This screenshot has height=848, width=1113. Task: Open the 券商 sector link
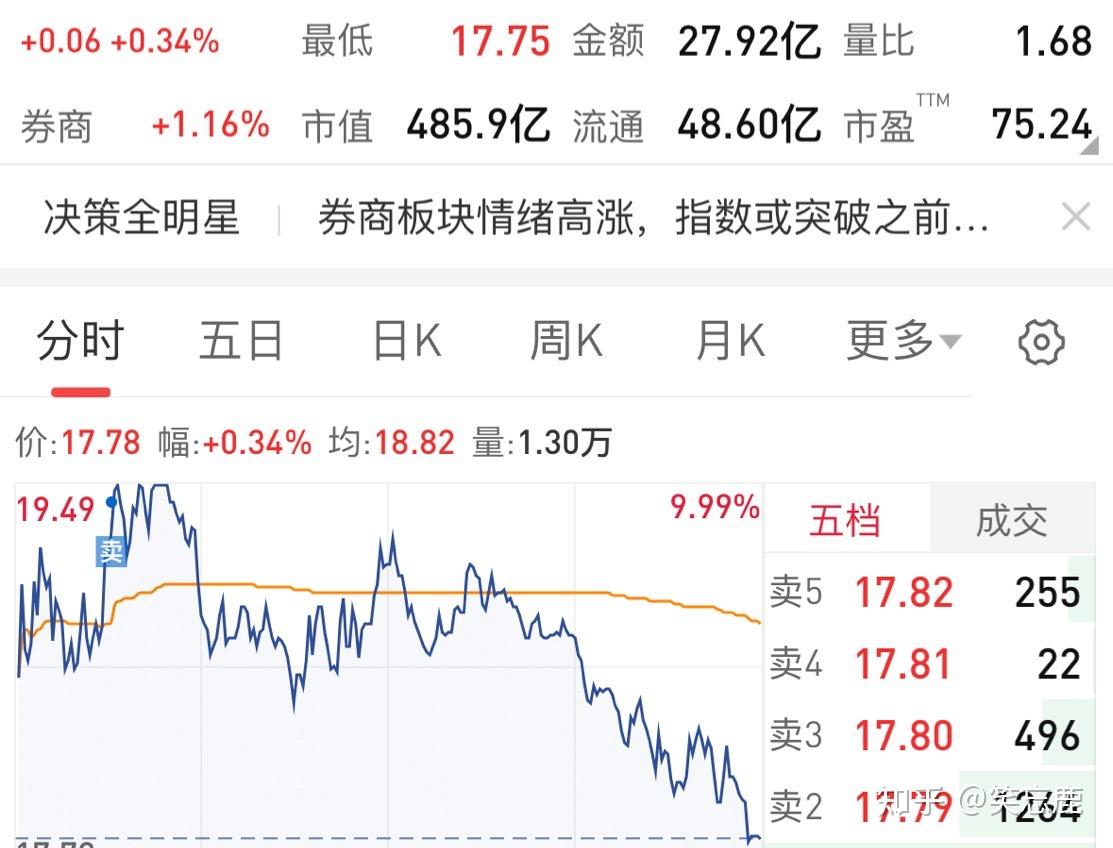point(57,126)
